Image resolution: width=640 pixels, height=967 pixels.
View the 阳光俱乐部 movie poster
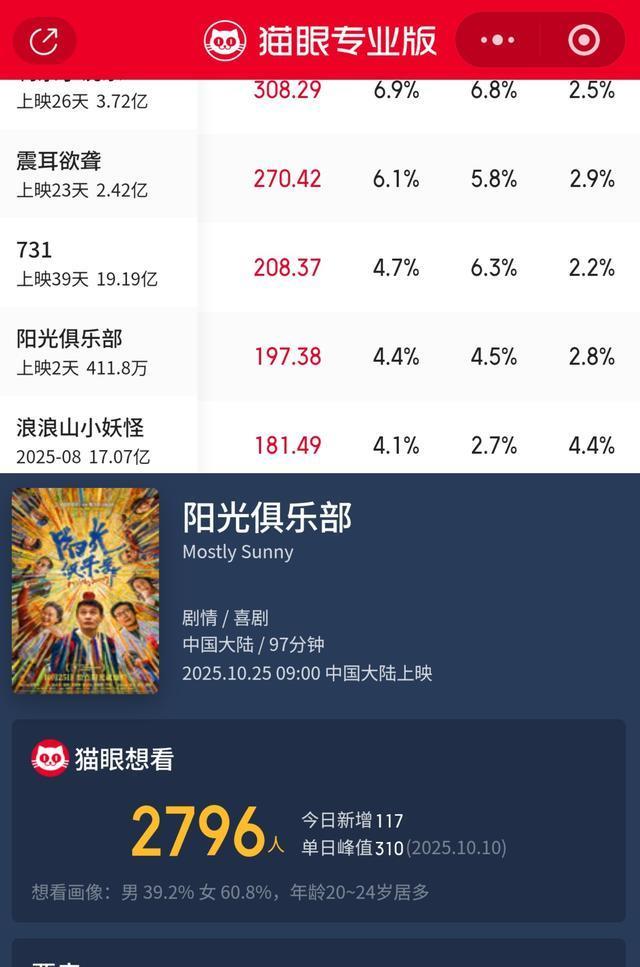click(x=85, y=590)
